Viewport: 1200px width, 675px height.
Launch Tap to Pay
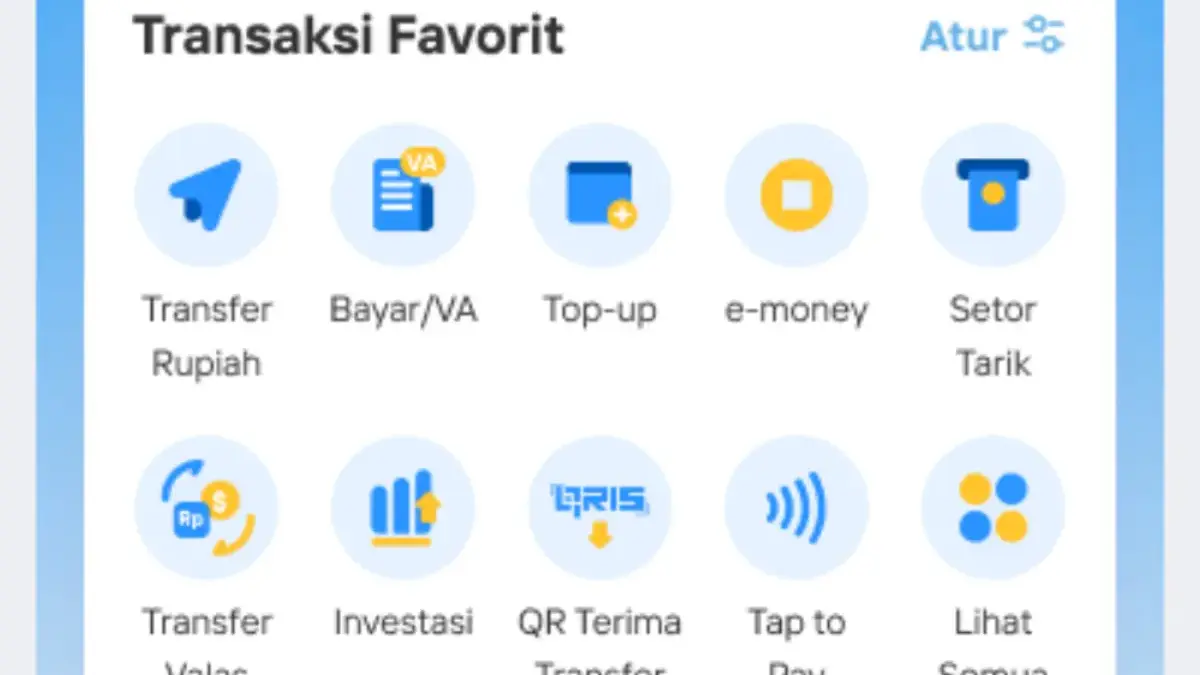pyautogui.click(x=796, y=508)
